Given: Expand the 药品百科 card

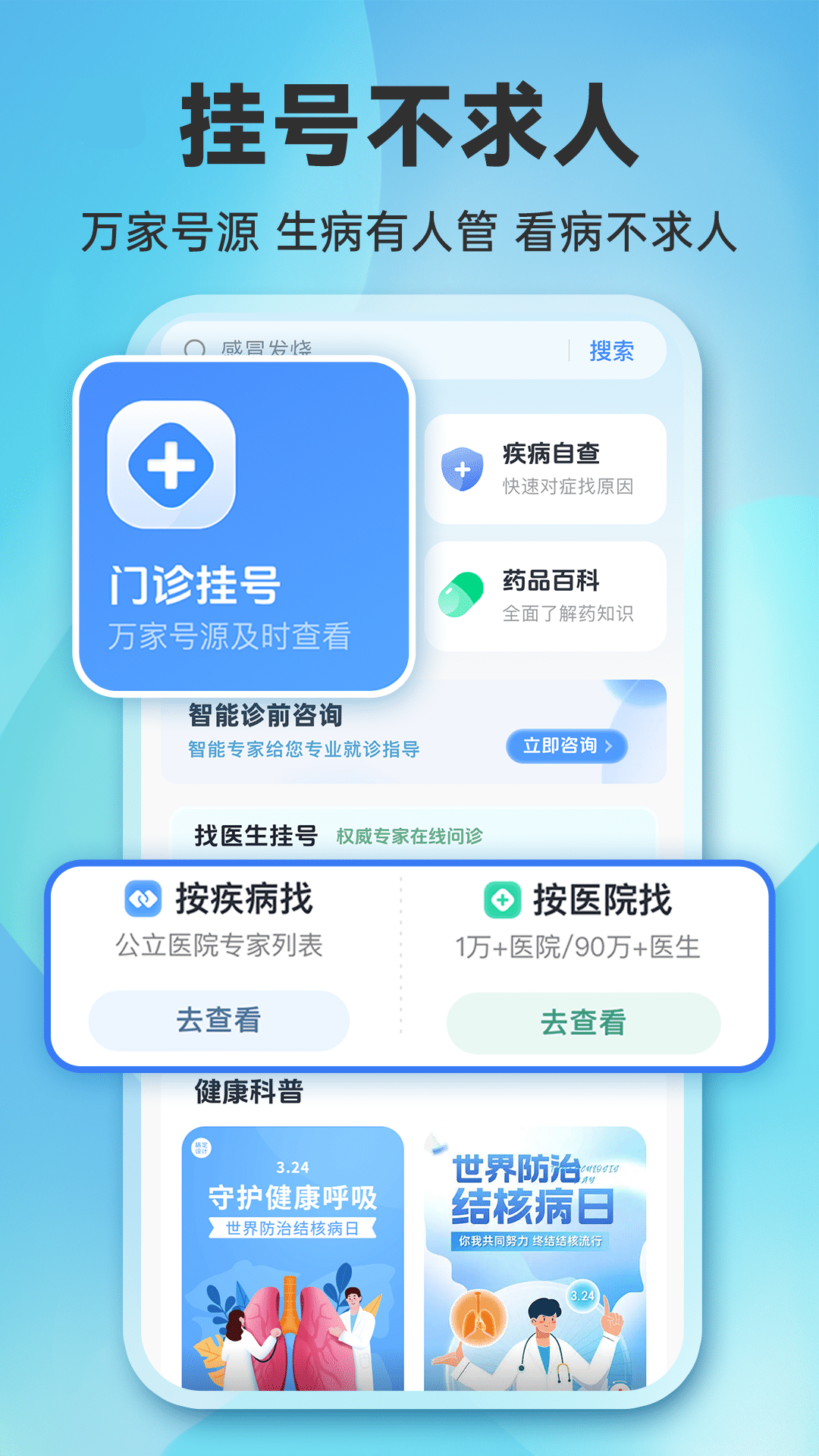Looking at the screenshot, I should [x=545, y=595].
